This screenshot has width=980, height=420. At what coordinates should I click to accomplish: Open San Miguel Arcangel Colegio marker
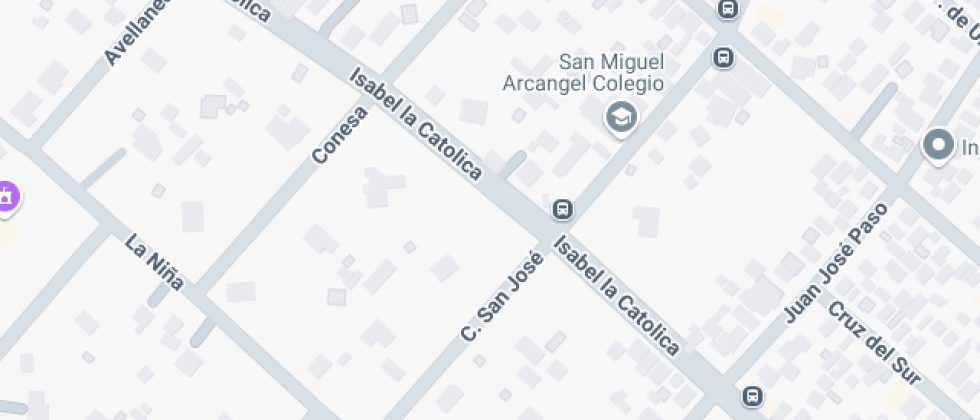pyautogui.click(x=622, y=118)
